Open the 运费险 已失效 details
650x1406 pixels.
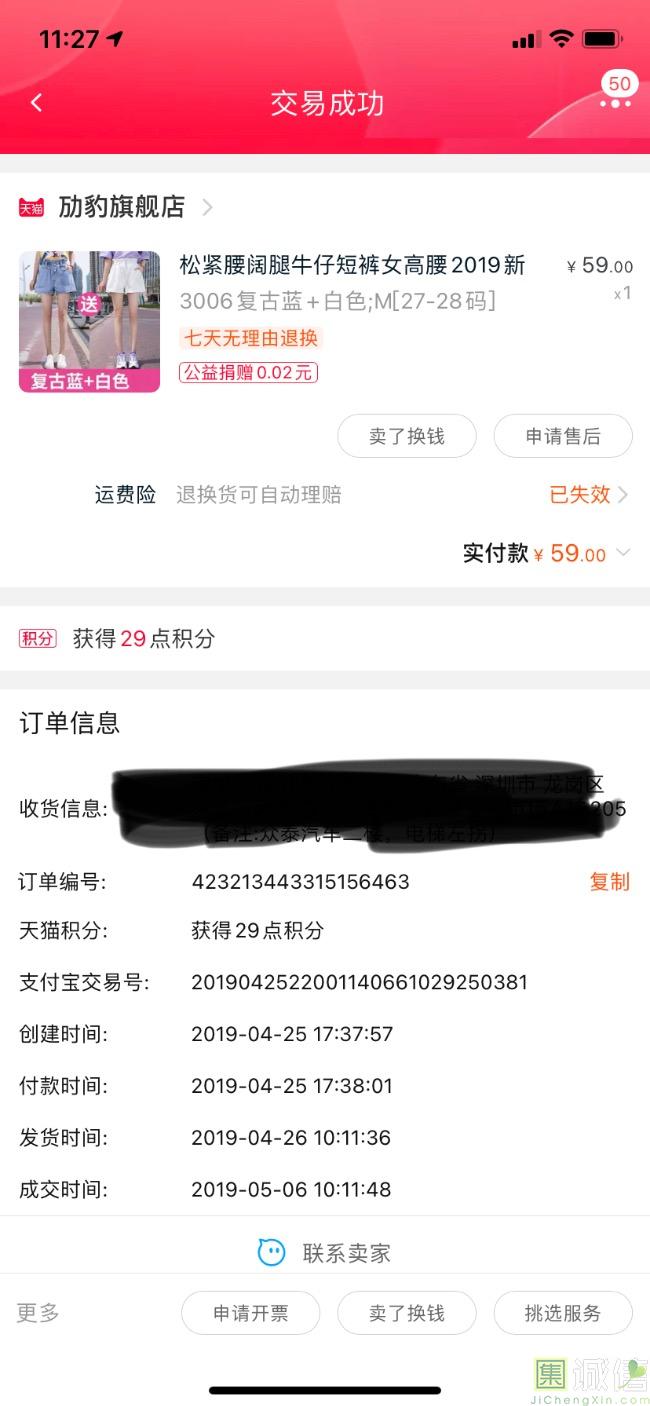coord(588,494)
